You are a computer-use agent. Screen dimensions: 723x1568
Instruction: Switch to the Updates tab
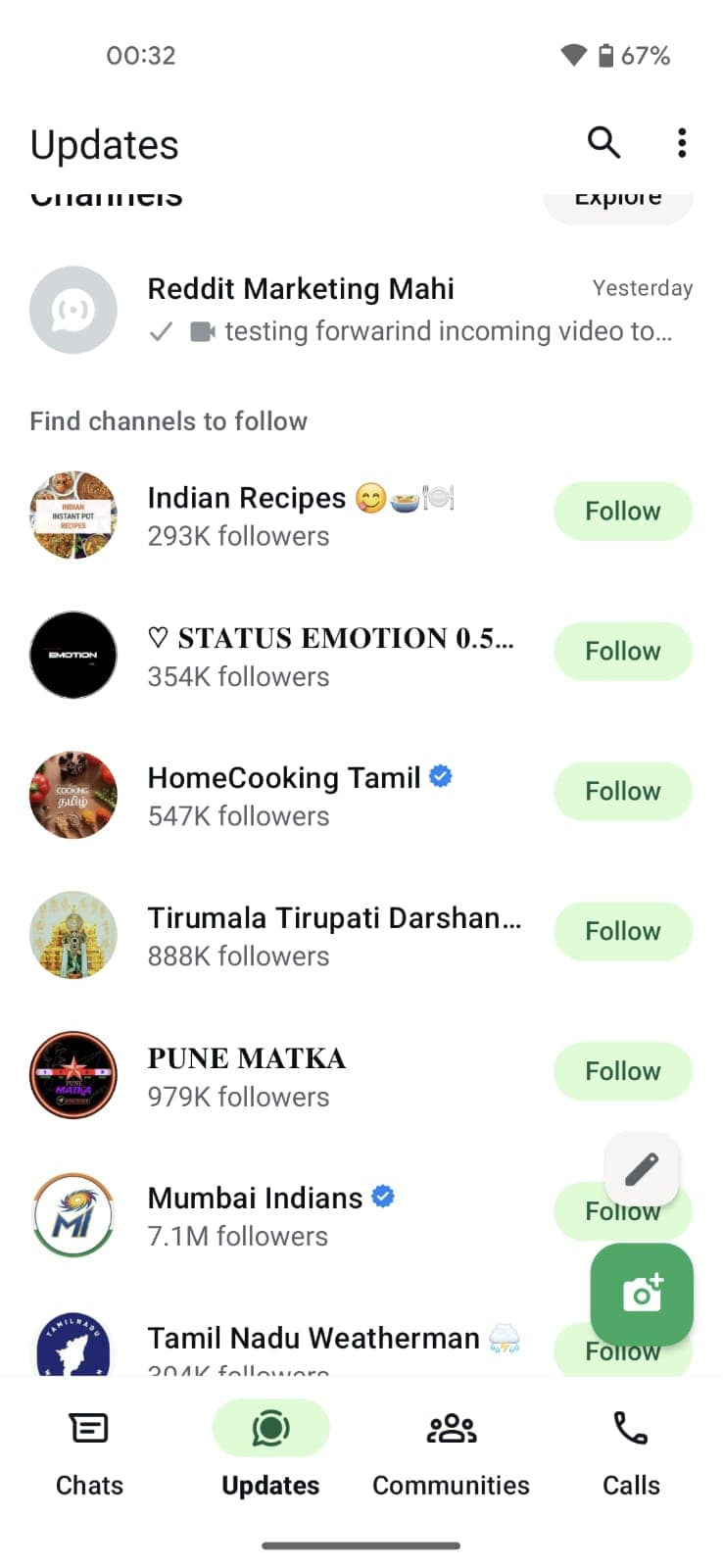(270, 1450)
